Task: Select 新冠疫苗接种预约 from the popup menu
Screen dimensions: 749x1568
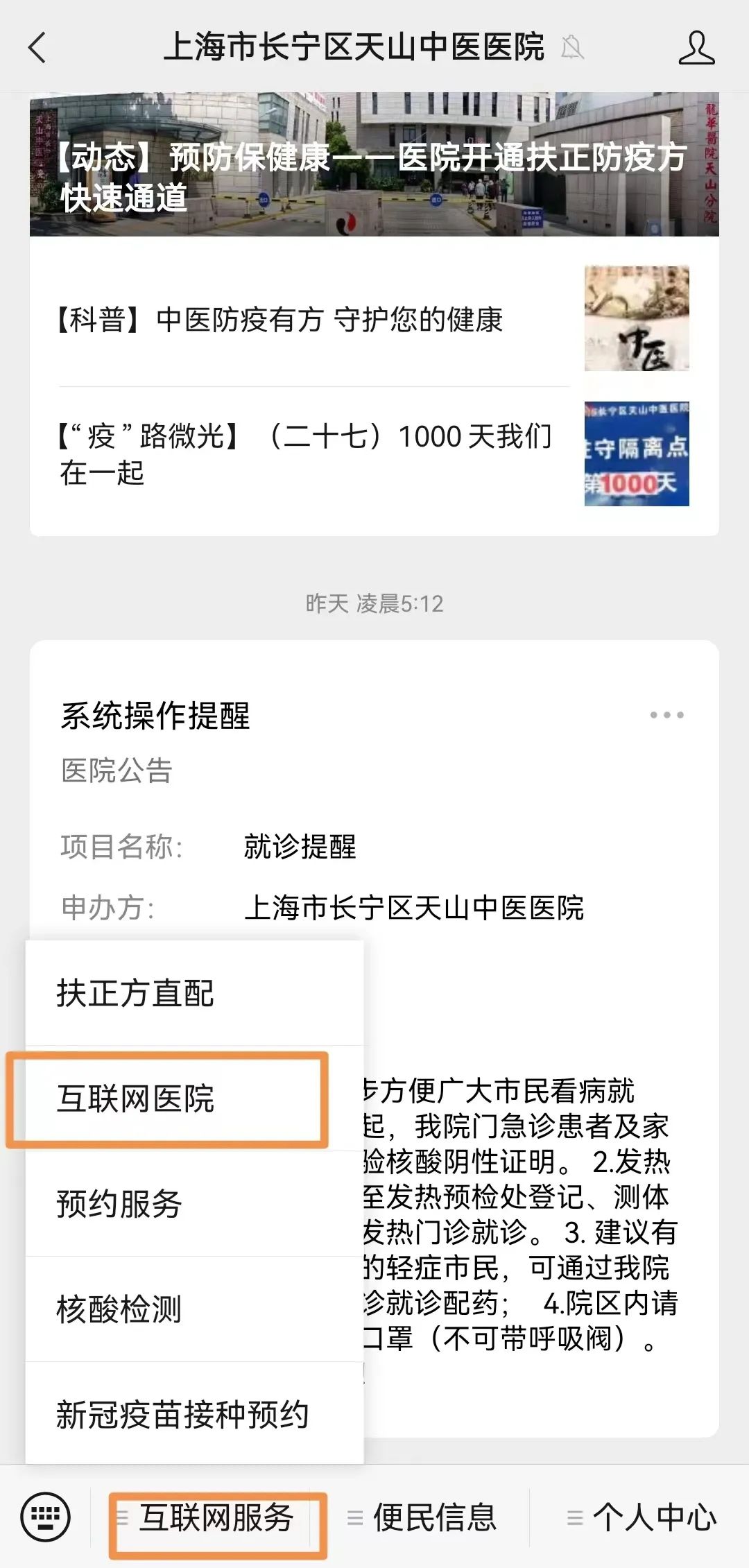Action: pyautogui.click(x=182, y=1415)
